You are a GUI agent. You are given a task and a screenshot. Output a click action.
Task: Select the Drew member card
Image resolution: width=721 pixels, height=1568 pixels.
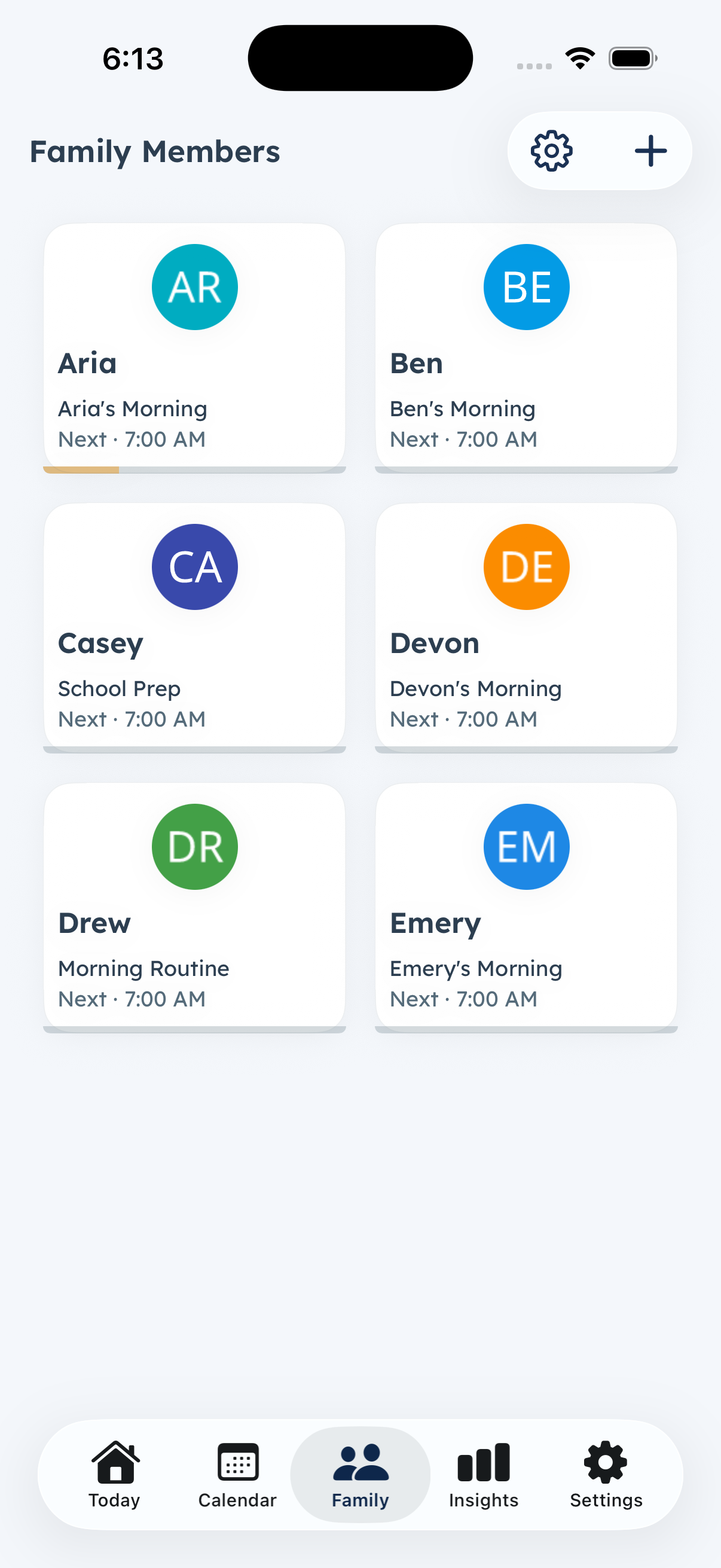click(x=194, y=907)
